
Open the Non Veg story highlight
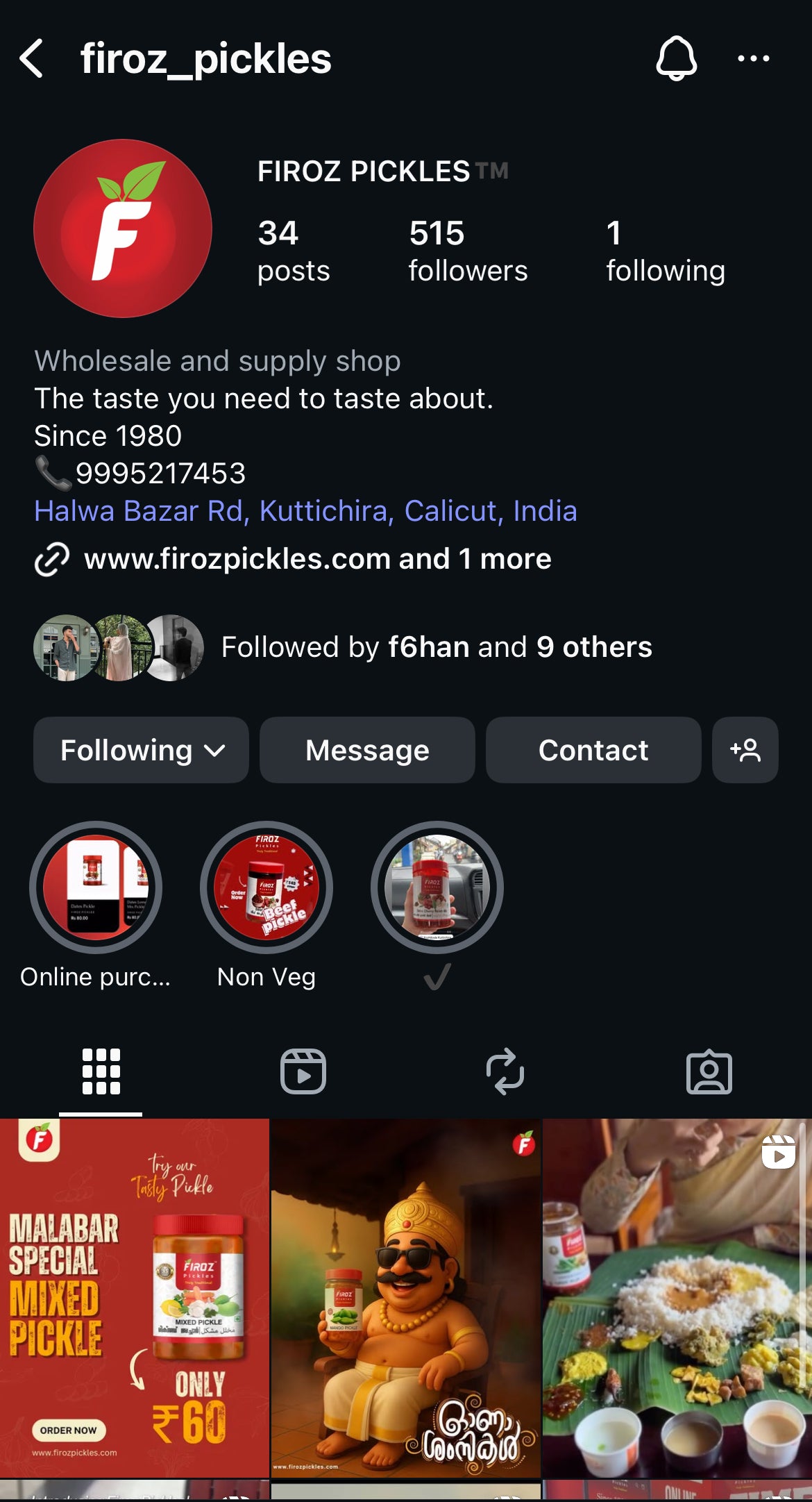point(267,887)
